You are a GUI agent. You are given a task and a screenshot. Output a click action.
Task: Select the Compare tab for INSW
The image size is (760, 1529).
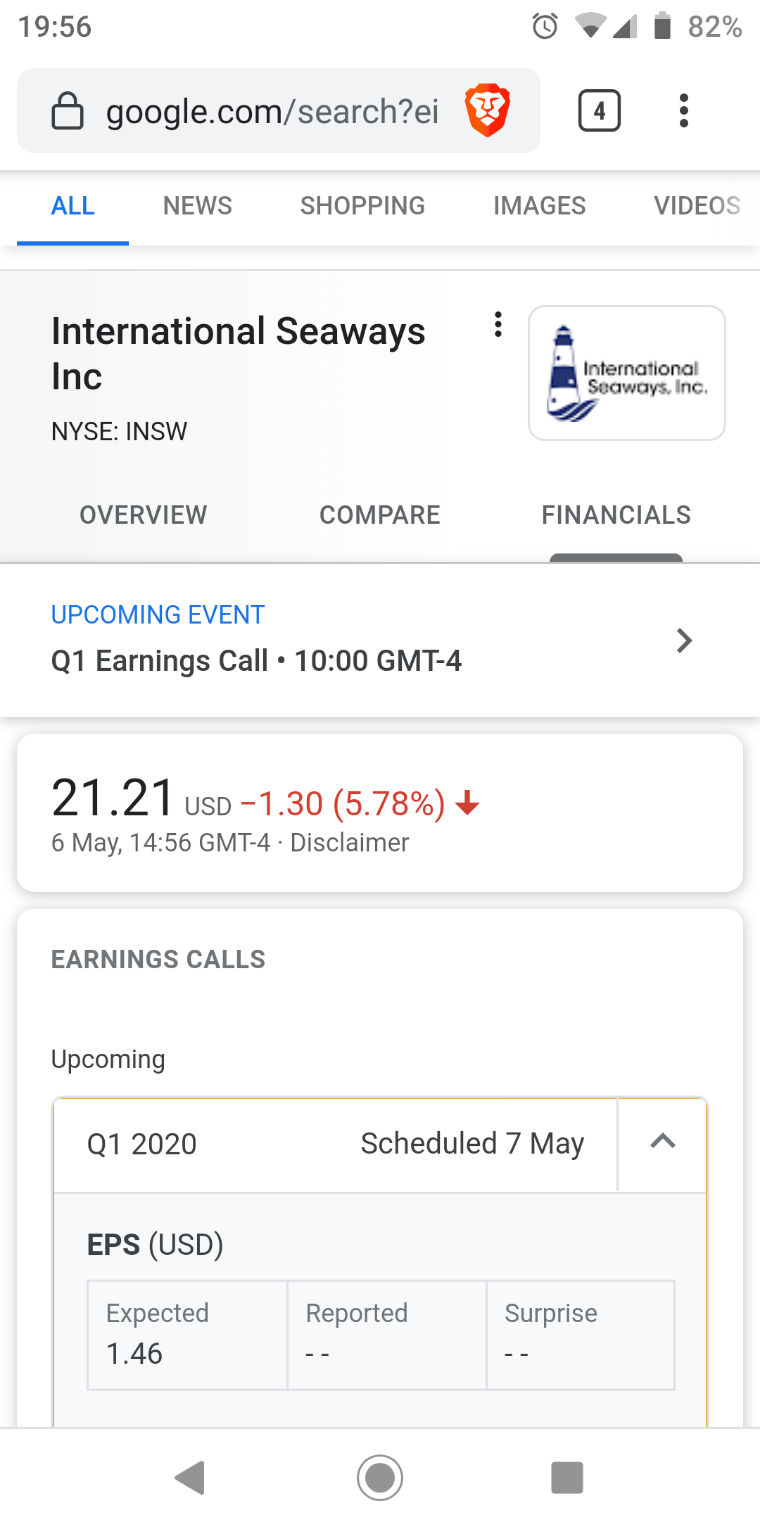point(379,515)
